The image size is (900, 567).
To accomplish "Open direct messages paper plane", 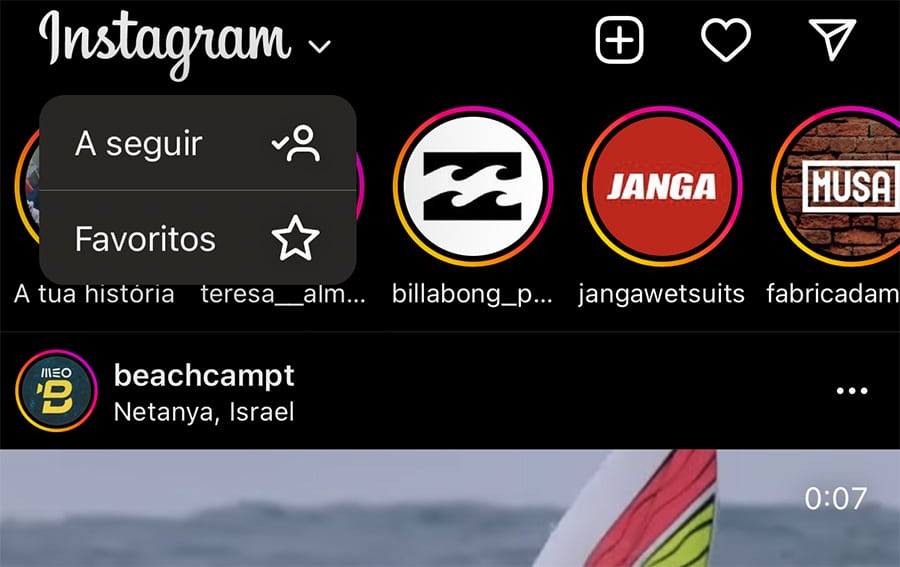I will point(832,40).
